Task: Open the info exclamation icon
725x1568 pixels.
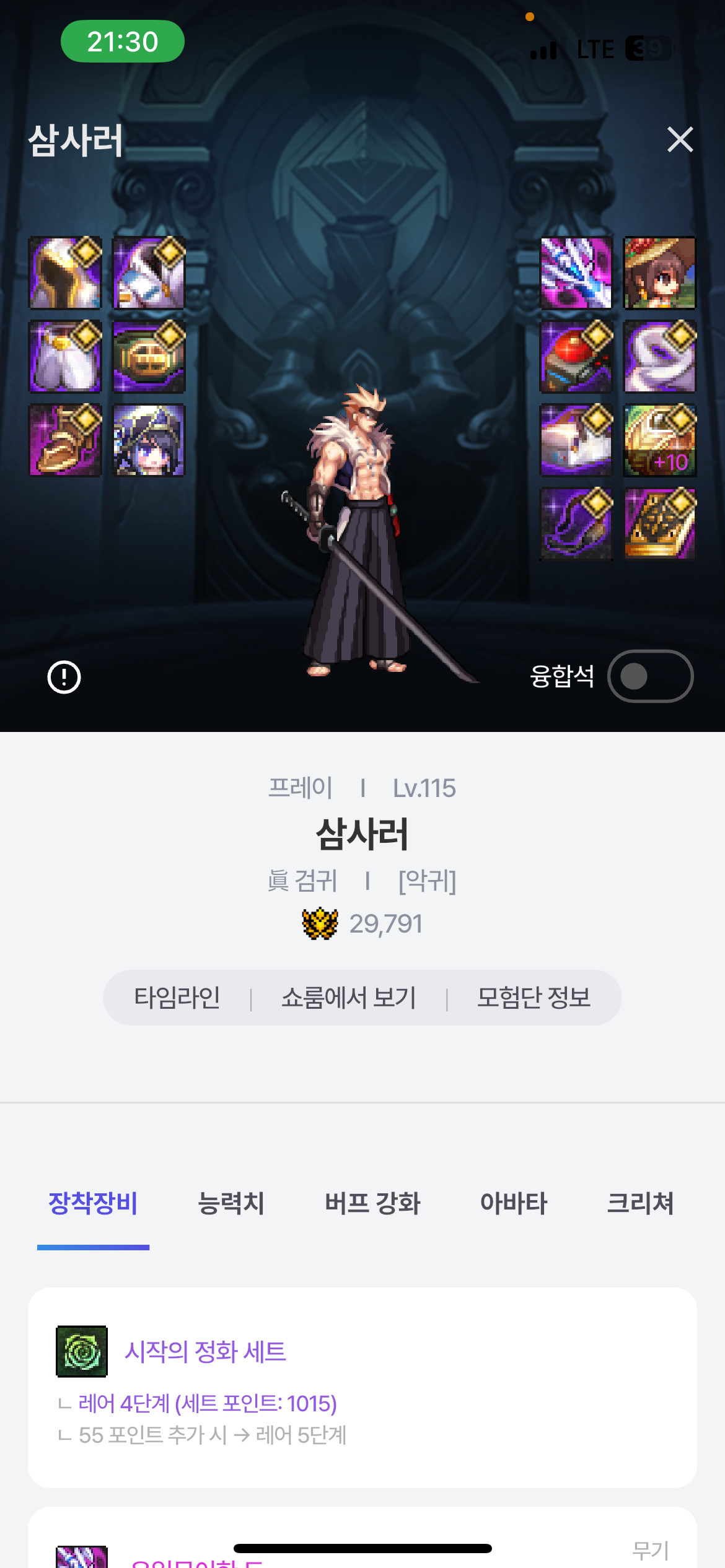Action: tap(64, 677)
